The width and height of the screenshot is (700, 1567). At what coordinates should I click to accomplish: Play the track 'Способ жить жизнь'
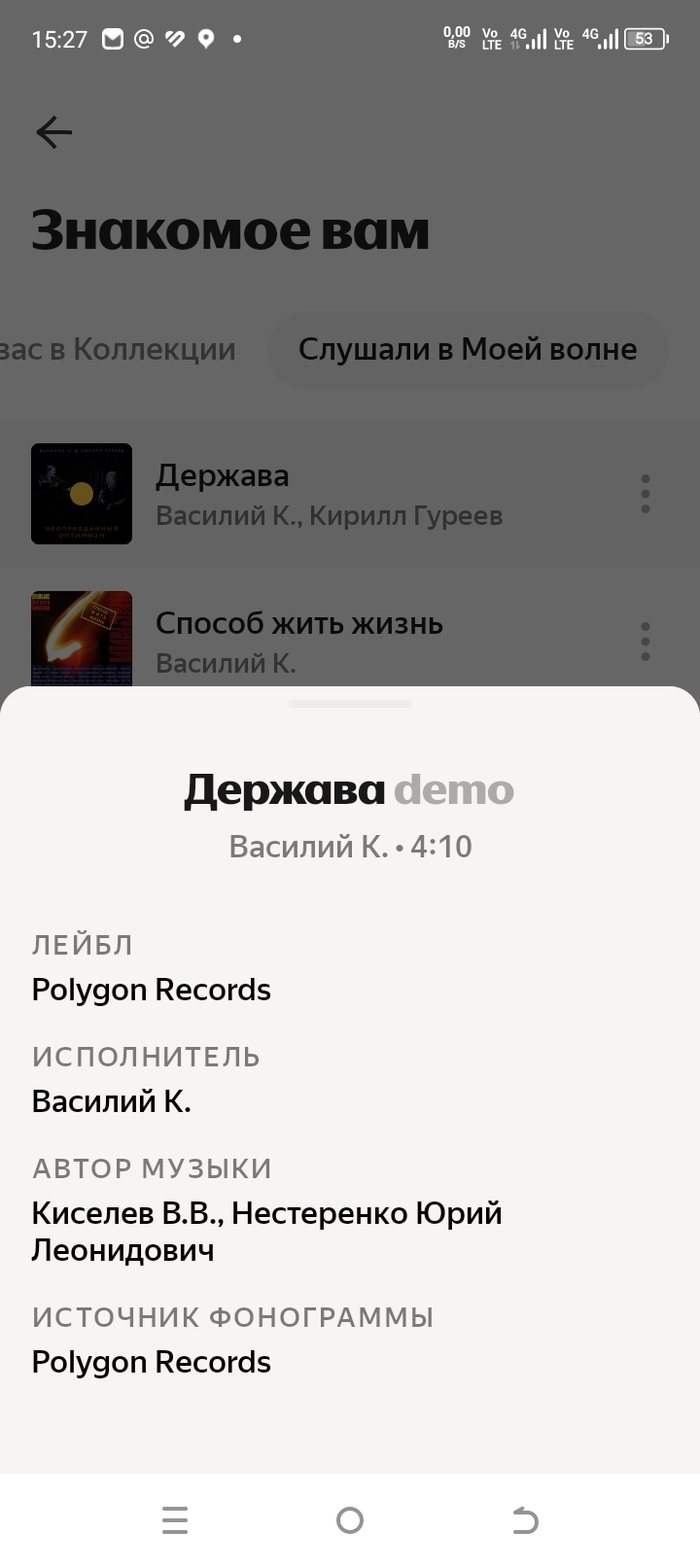pyautogui.click(x=300, y=638)
